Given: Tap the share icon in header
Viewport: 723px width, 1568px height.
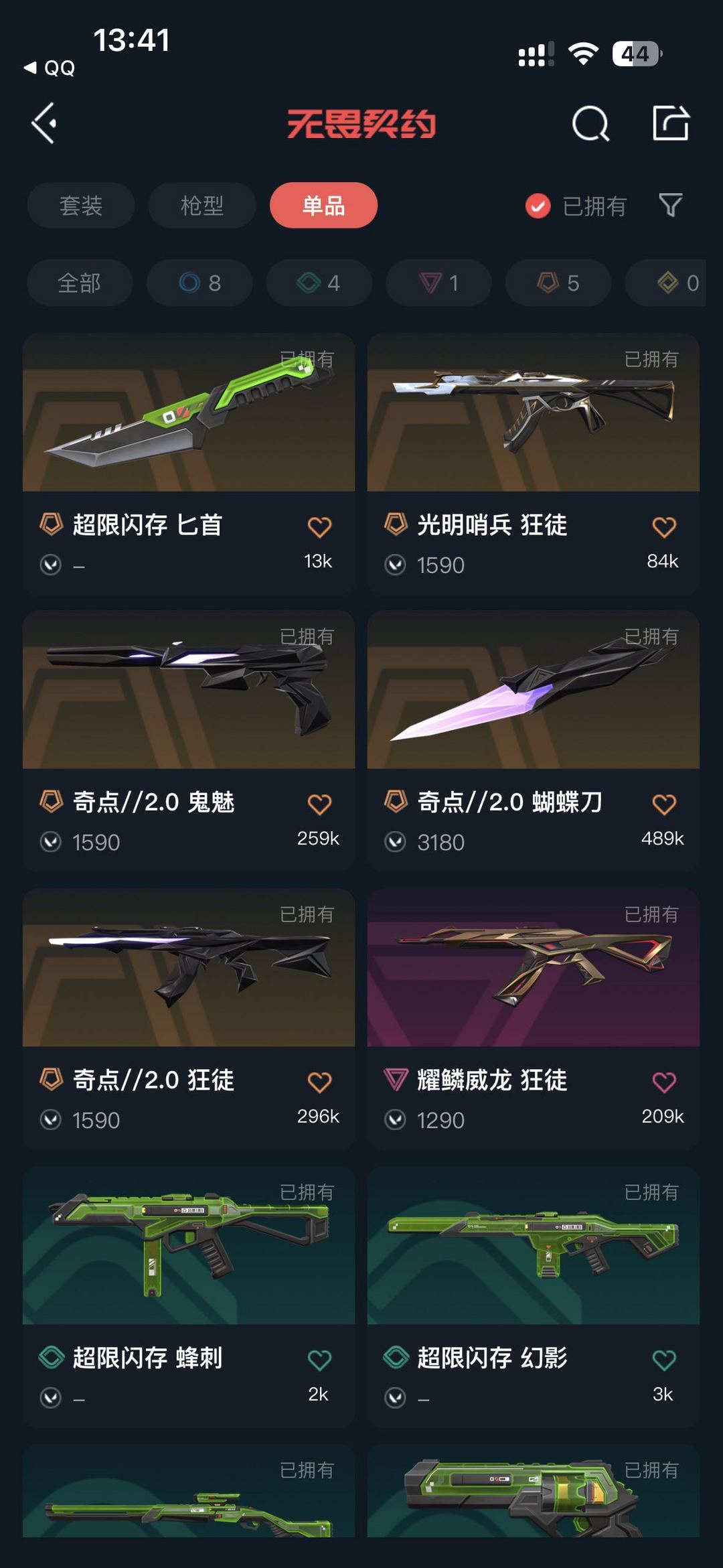Looking at the screenshot, I should click(x=671, y=123).
